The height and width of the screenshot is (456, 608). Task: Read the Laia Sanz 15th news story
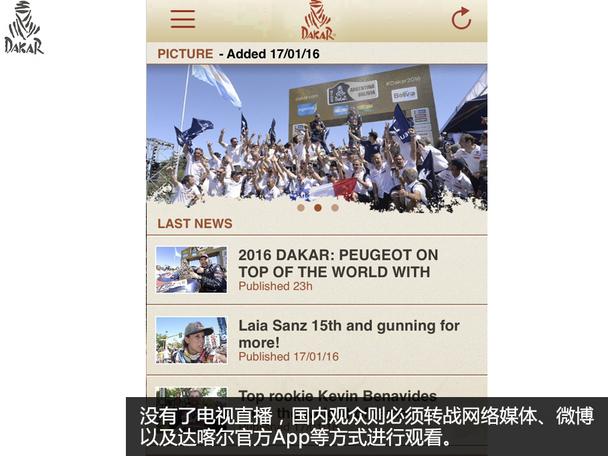pos(348,333)
